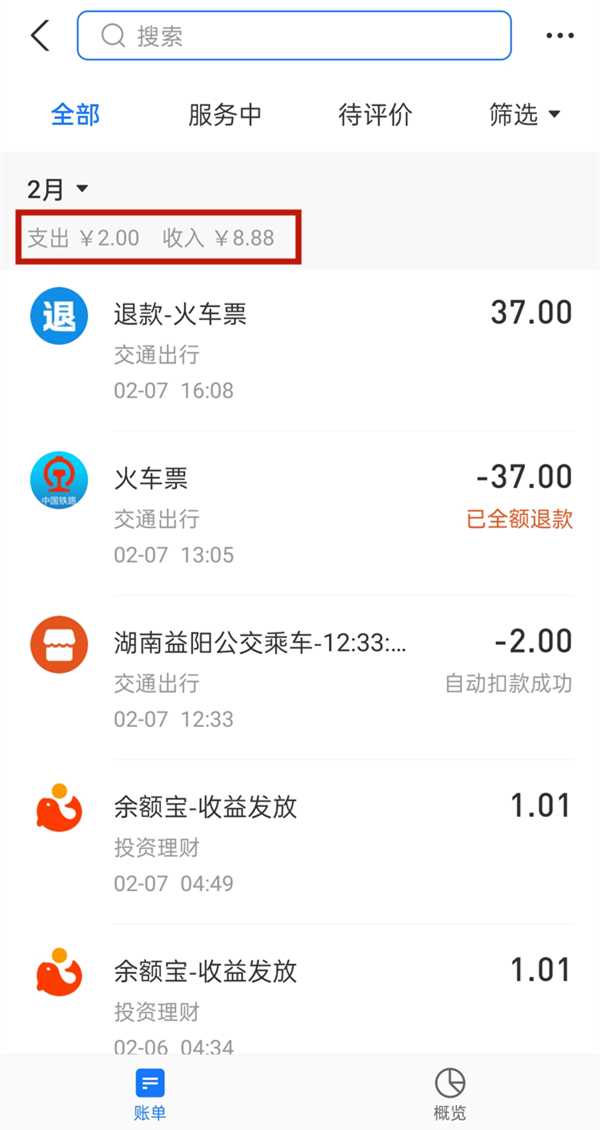
Task: Show the 待评价 tab
Action: (375, 115)
